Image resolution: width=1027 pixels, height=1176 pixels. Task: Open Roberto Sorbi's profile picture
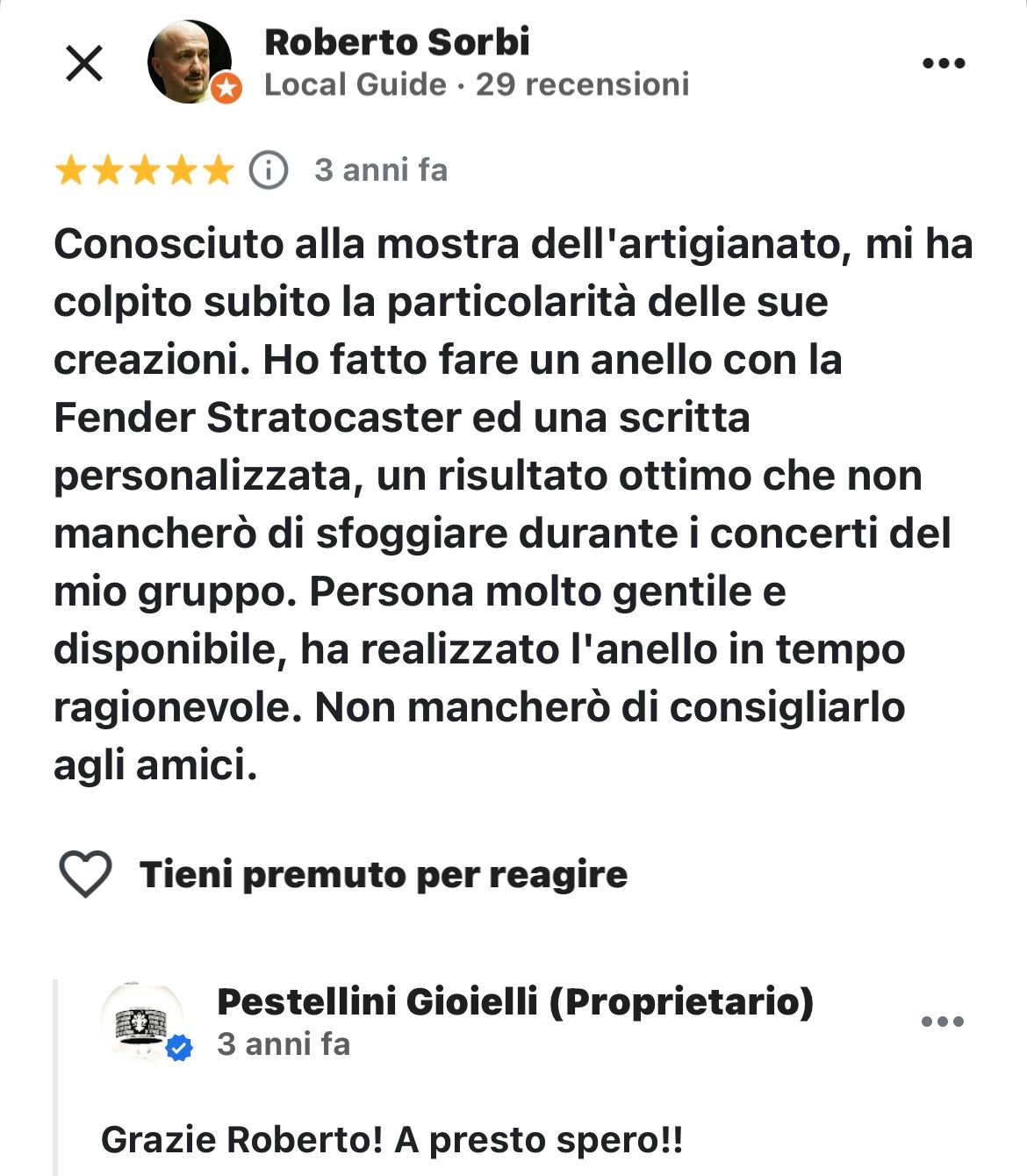tap(190, 61)
